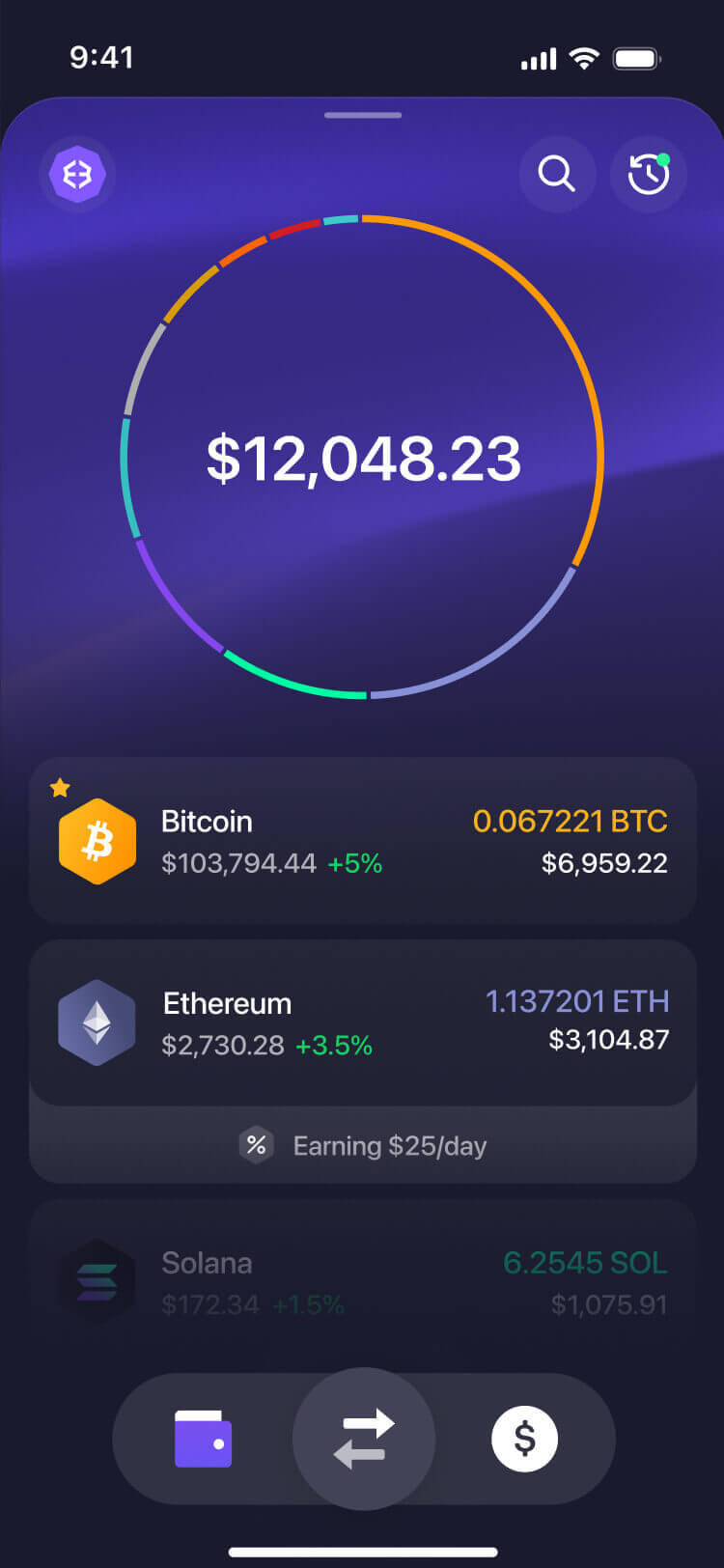Click the Bitcoin coin icon
The width and height of the screenshot is (724, 1568).
point(97,840)
